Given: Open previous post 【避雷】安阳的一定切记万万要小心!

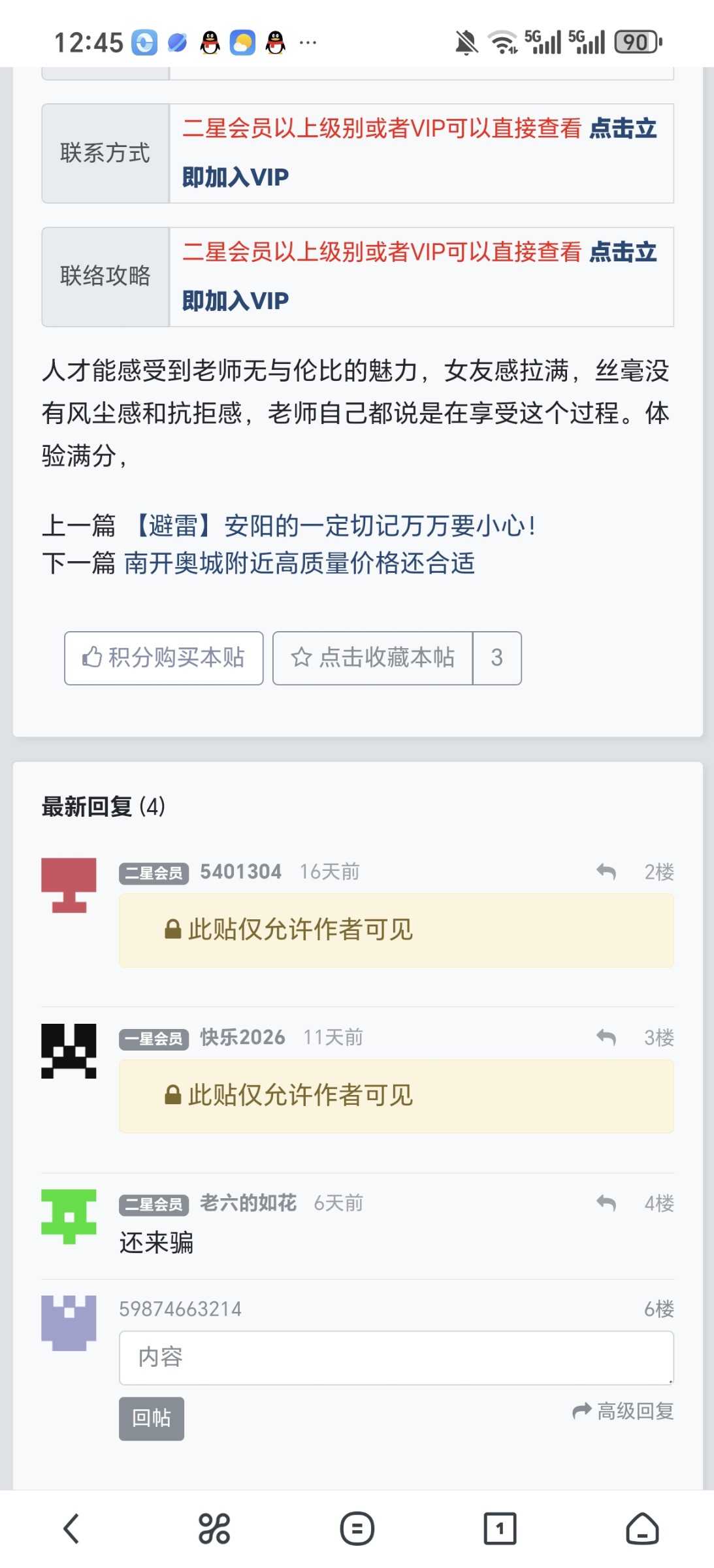Looking at the screenshot, I should (335, 526).
